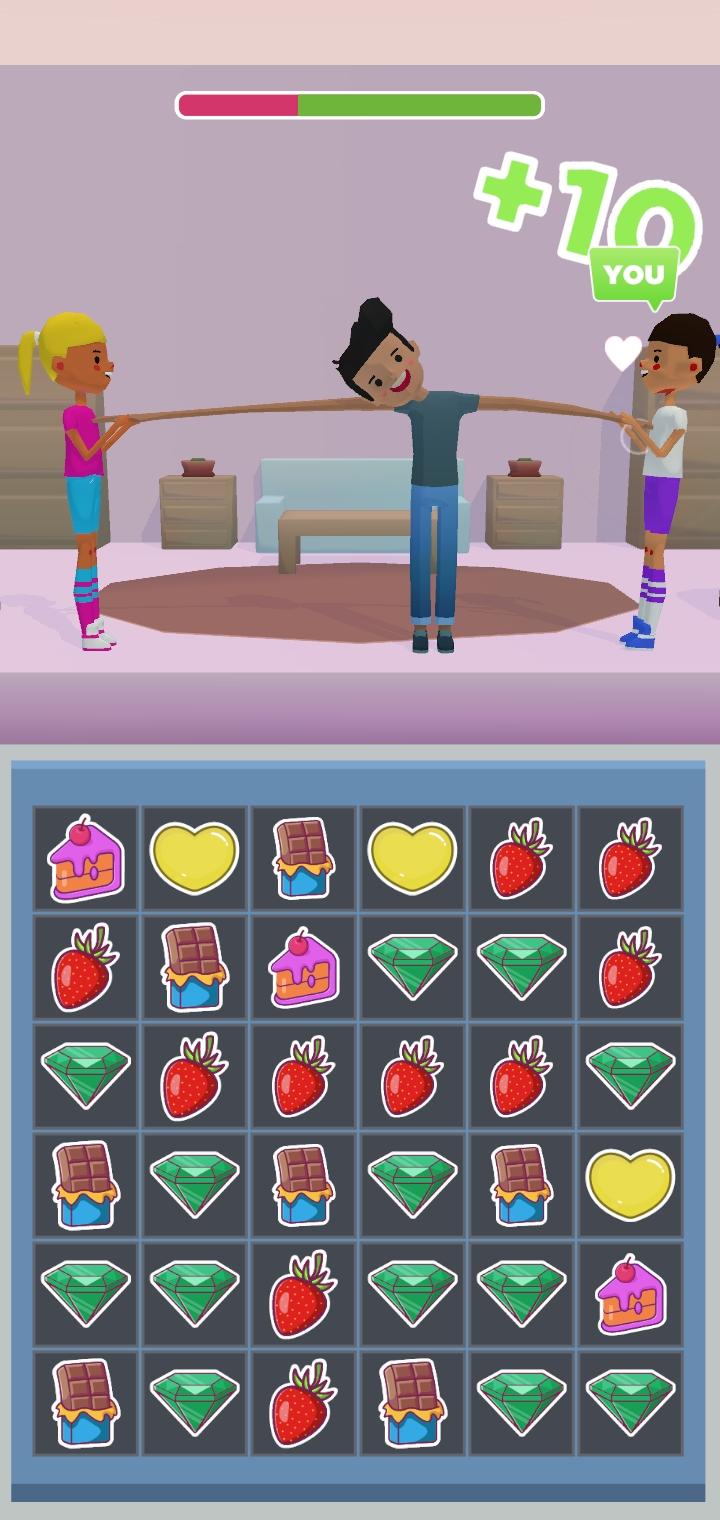Select the yellow heart between cake slice and chocolate bar
This screenshot has width=720, height=1520.
click(194, 858)
